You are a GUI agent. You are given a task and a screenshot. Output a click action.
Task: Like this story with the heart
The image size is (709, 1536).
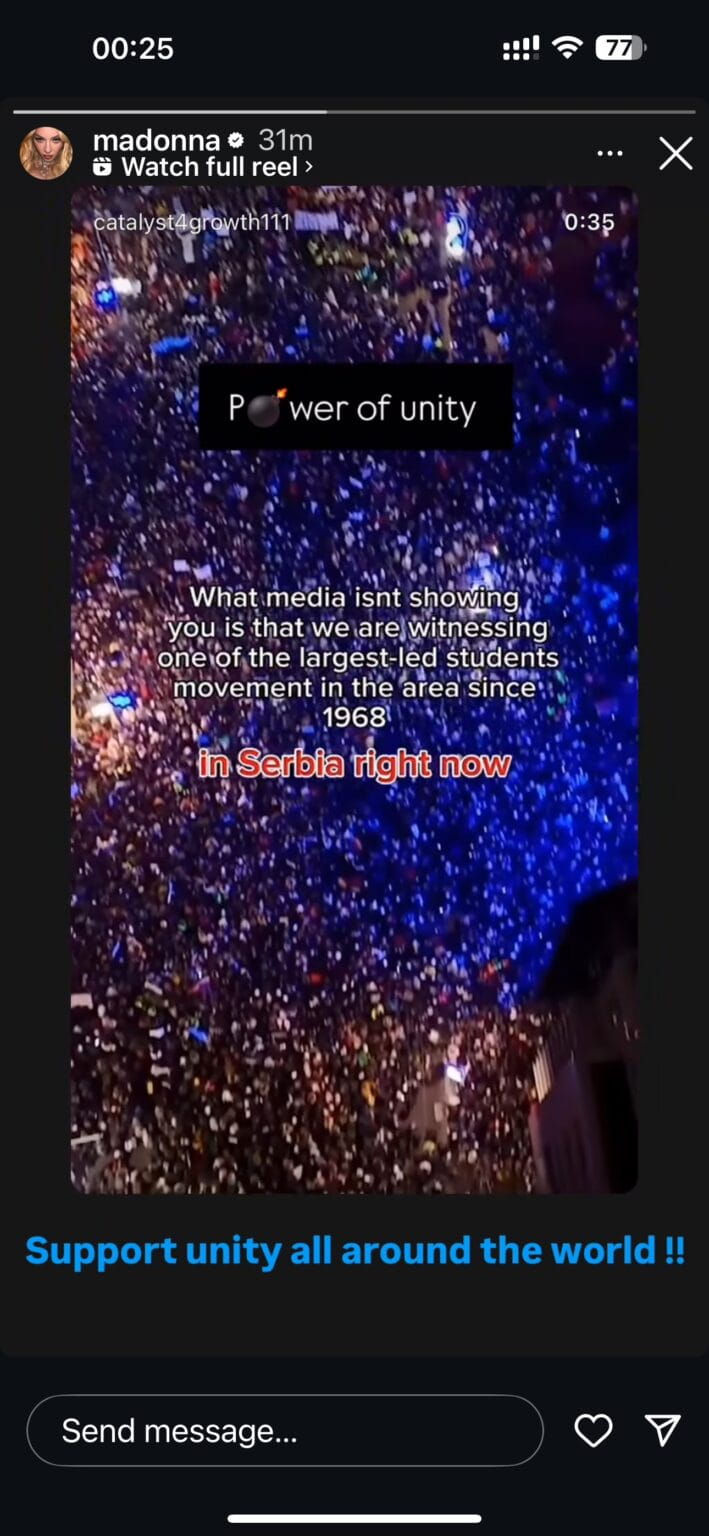coord(593,1430)
